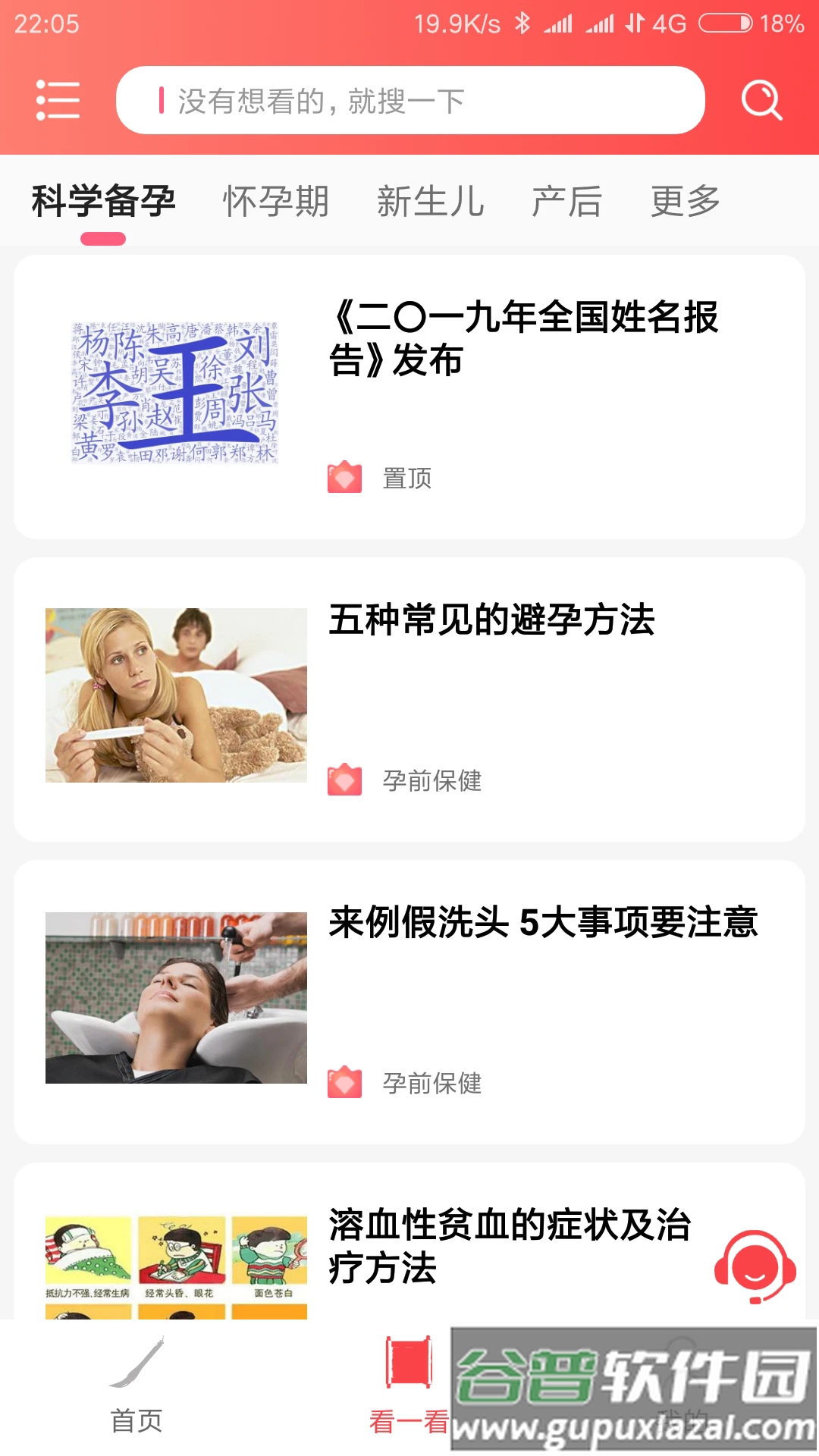Screen dimensions: 819x1456
Task: Open article 五种常见的避孕方法
Action: pyautogui.click(x=493, y=622)
